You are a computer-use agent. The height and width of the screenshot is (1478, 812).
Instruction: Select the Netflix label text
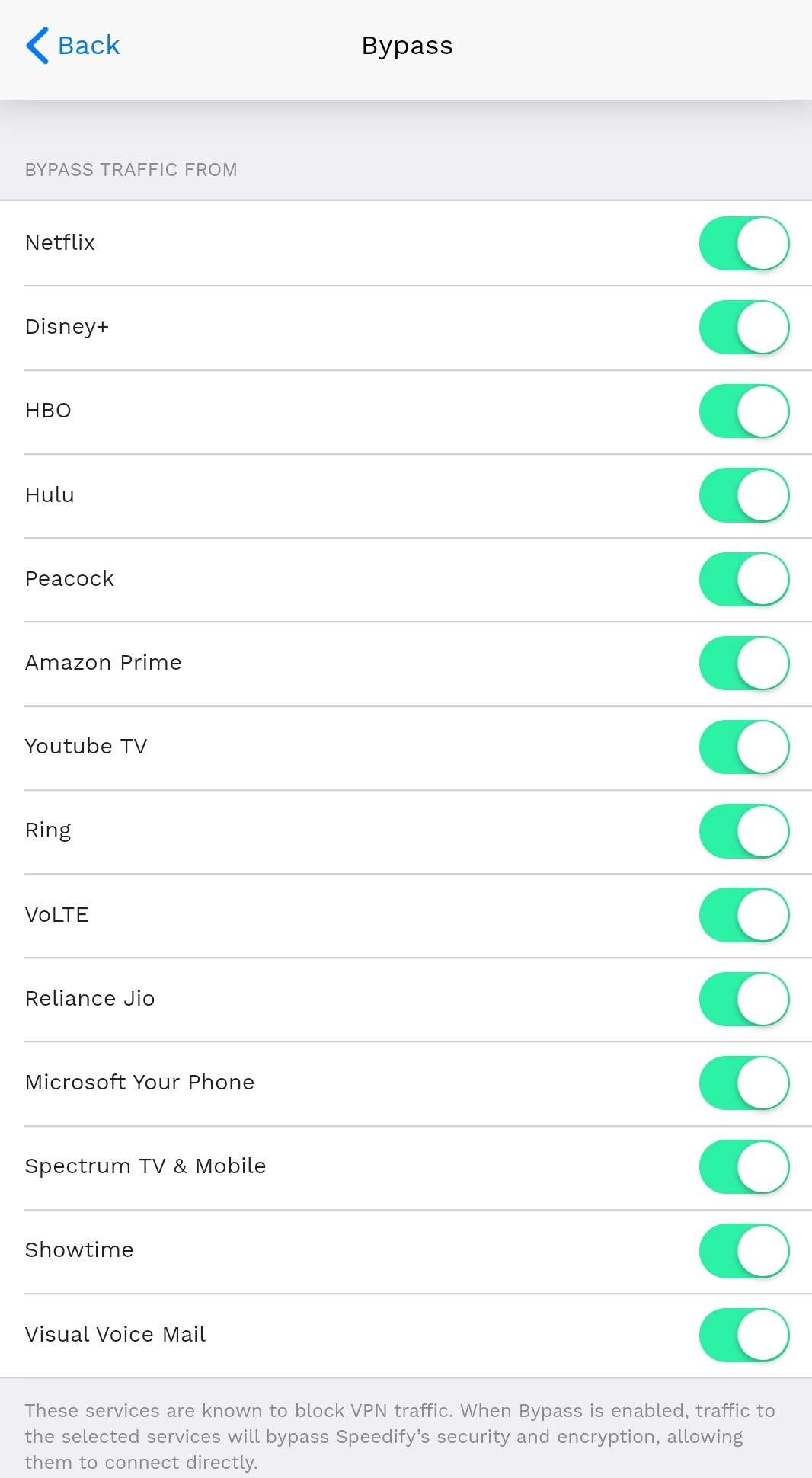tap(59, 242)
